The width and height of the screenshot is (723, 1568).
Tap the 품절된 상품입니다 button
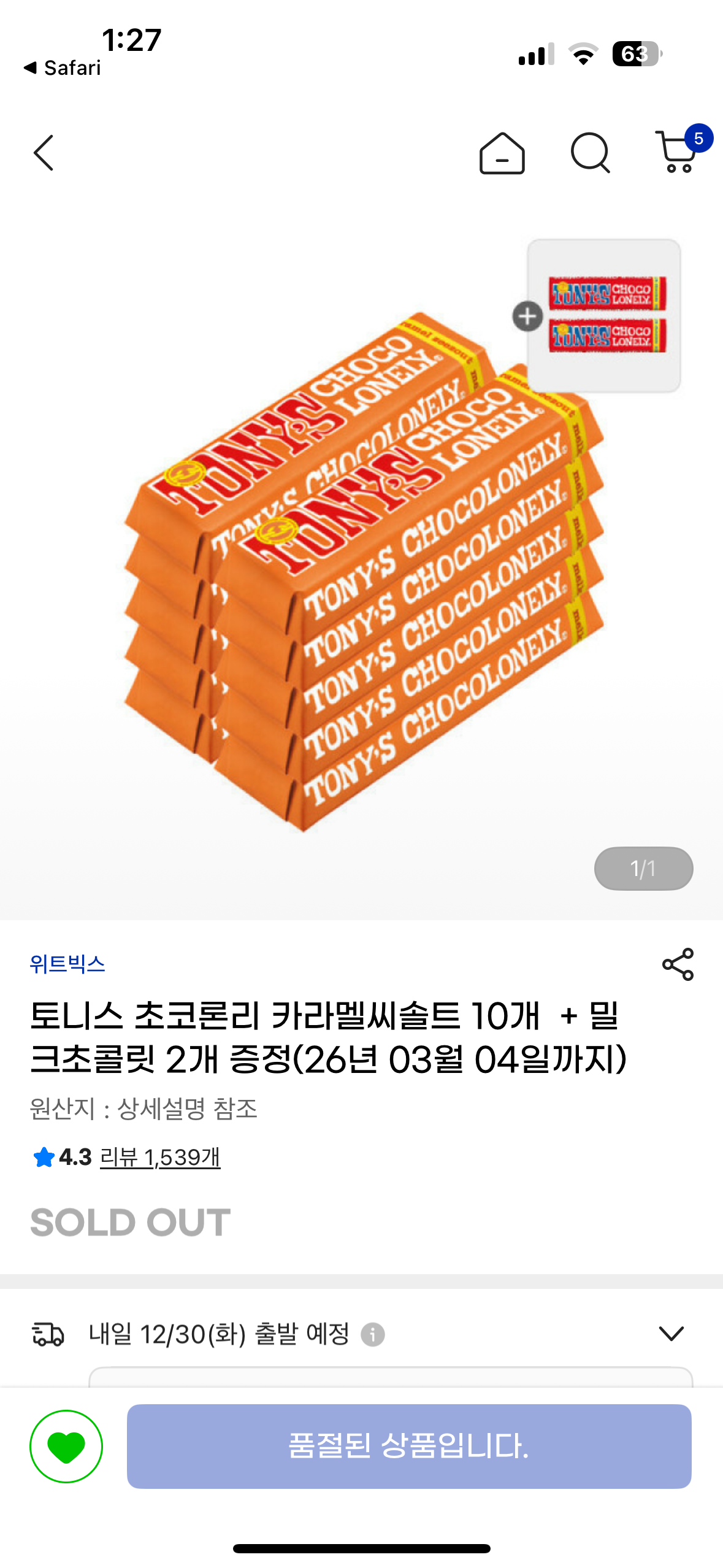[x=409, y=1447]
